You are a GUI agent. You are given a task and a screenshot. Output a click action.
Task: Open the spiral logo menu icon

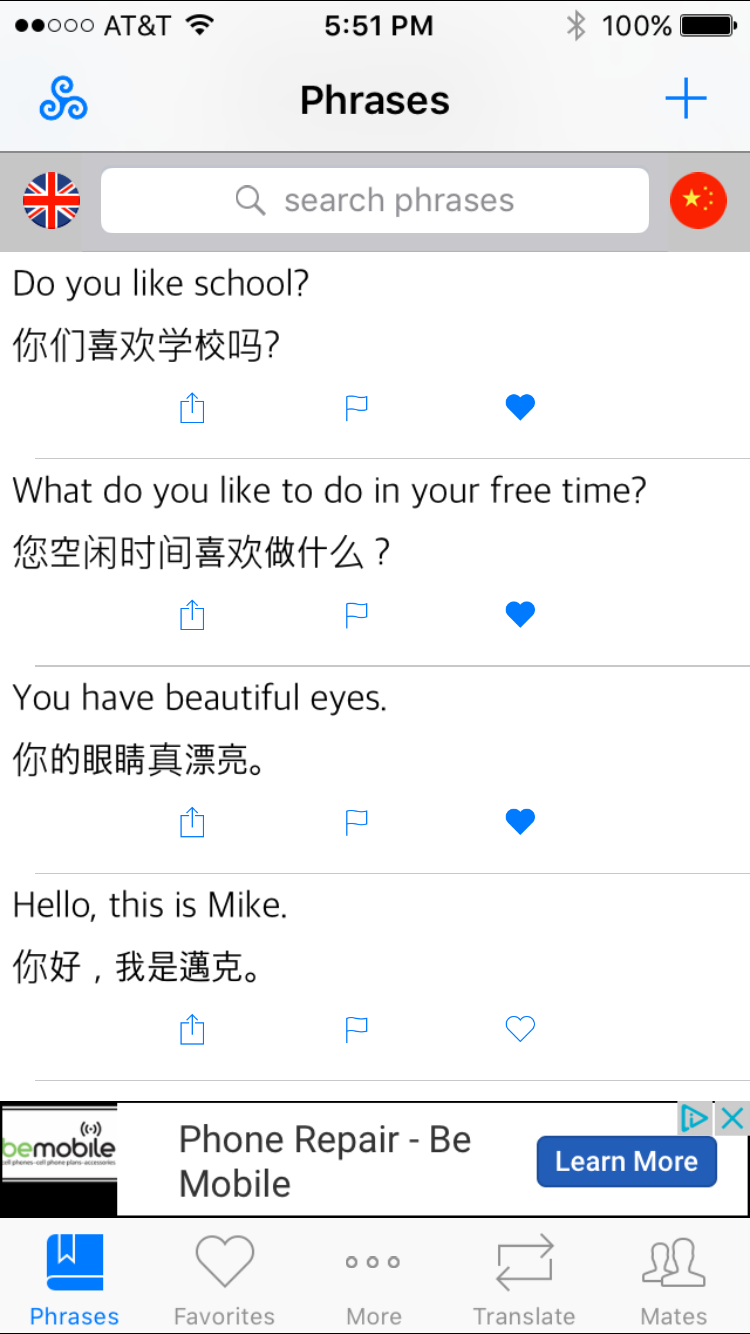pyautogui.click(x=64, y=100)
